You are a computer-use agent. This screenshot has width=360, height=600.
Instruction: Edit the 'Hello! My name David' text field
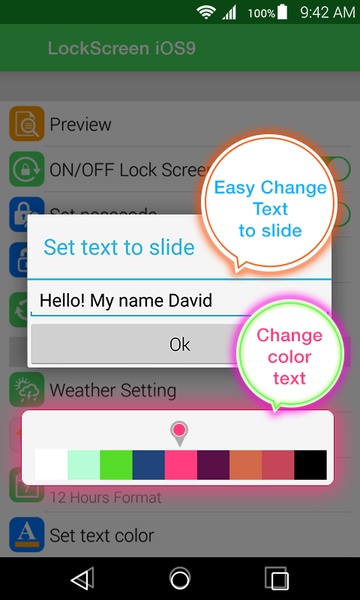click(179, 301)
